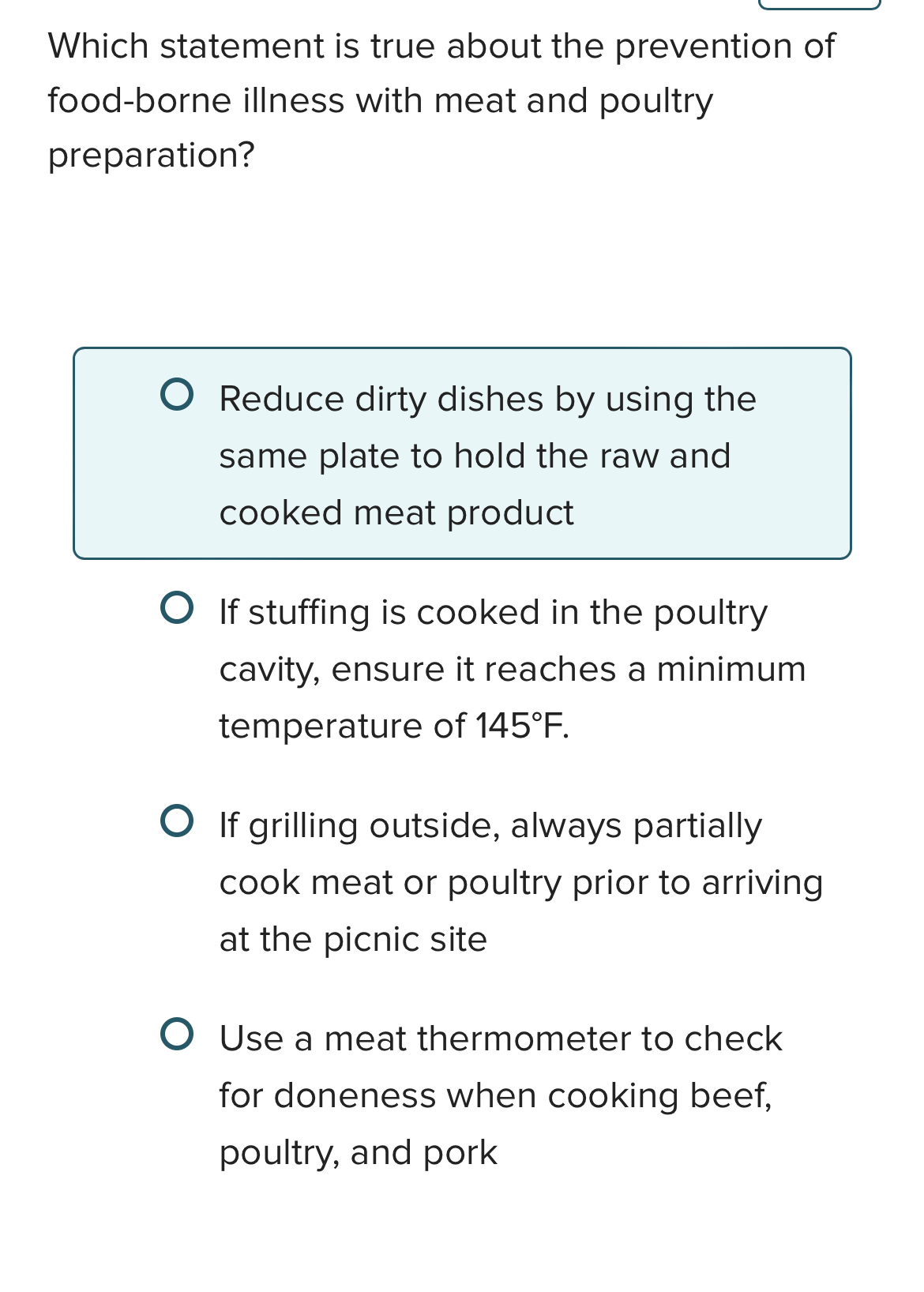This screenshot has width=924, height=1292.
Task: Pick the 'If grilling outside' answer option
Action: (x=176, y=821)
